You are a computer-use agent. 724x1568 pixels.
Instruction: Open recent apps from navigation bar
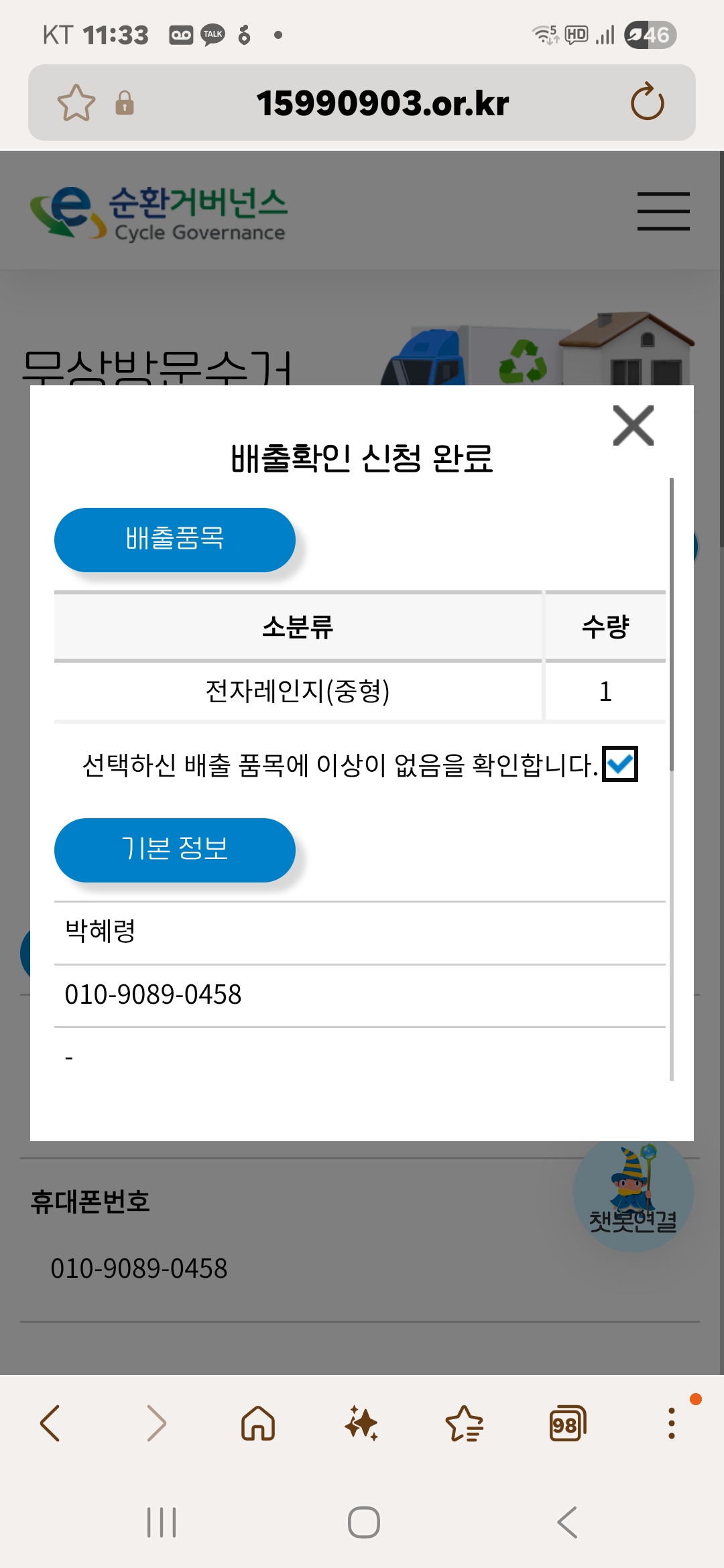pos(162,1522)
